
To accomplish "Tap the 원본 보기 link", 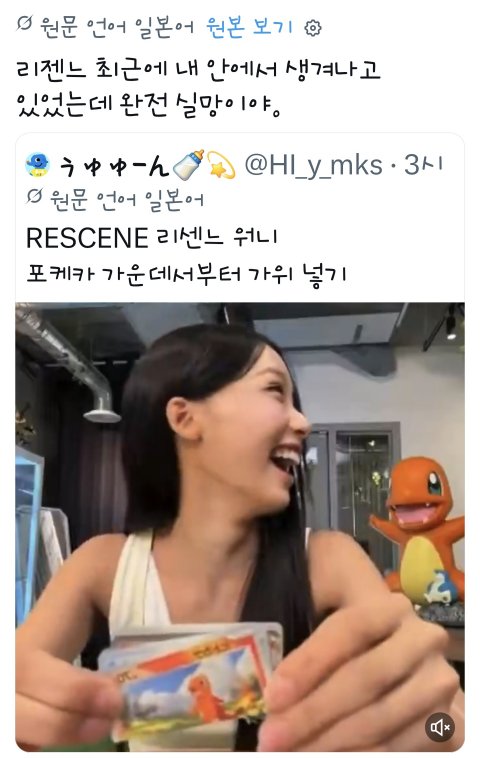I will click(x=249, y=27).
